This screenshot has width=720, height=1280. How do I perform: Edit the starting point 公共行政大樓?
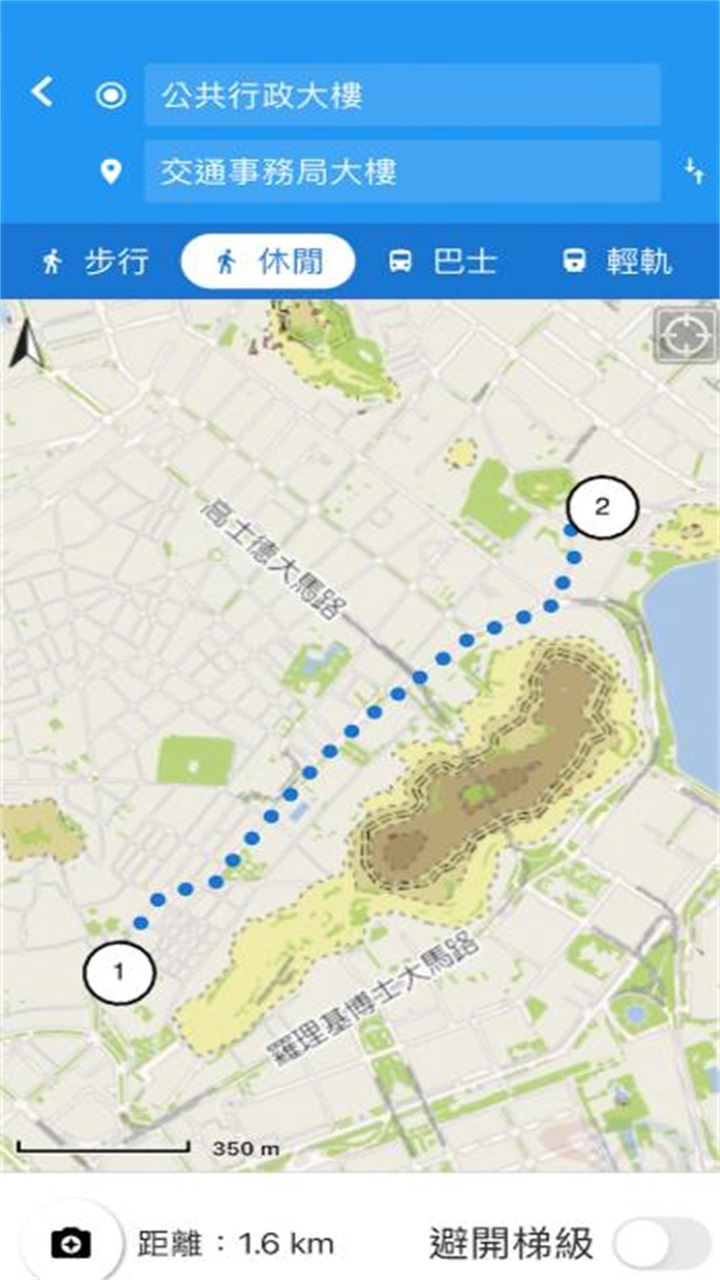[x=402, y=95]
